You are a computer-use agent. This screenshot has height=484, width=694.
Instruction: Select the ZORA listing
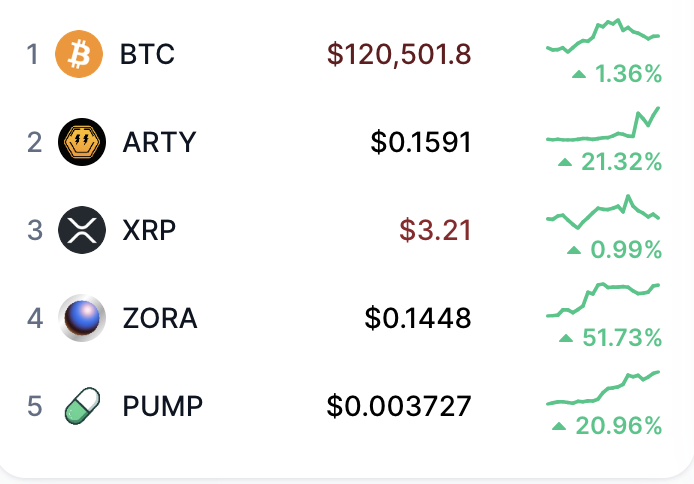[159, 318]
